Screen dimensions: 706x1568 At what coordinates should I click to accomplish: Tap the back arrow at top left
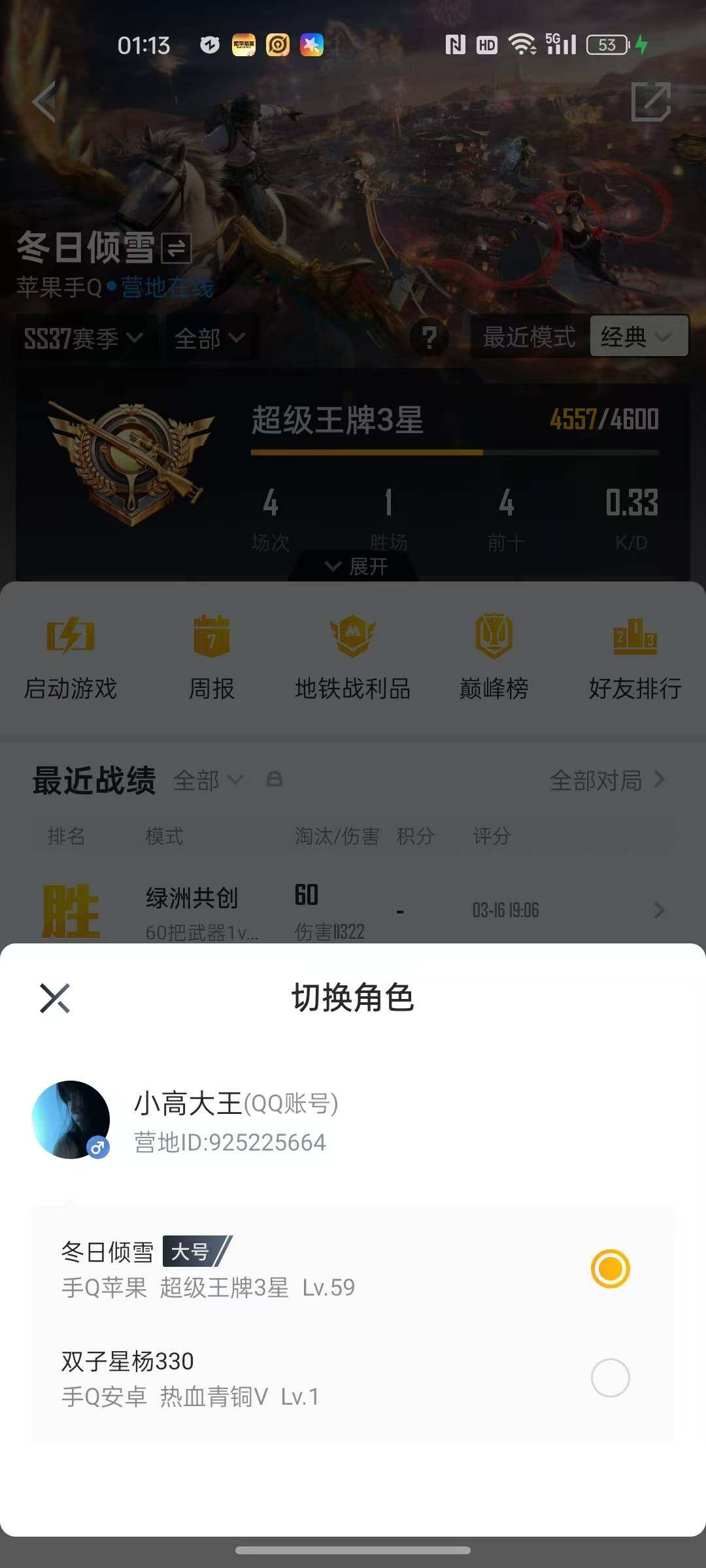pyautogui.click(x=44, y=103)
